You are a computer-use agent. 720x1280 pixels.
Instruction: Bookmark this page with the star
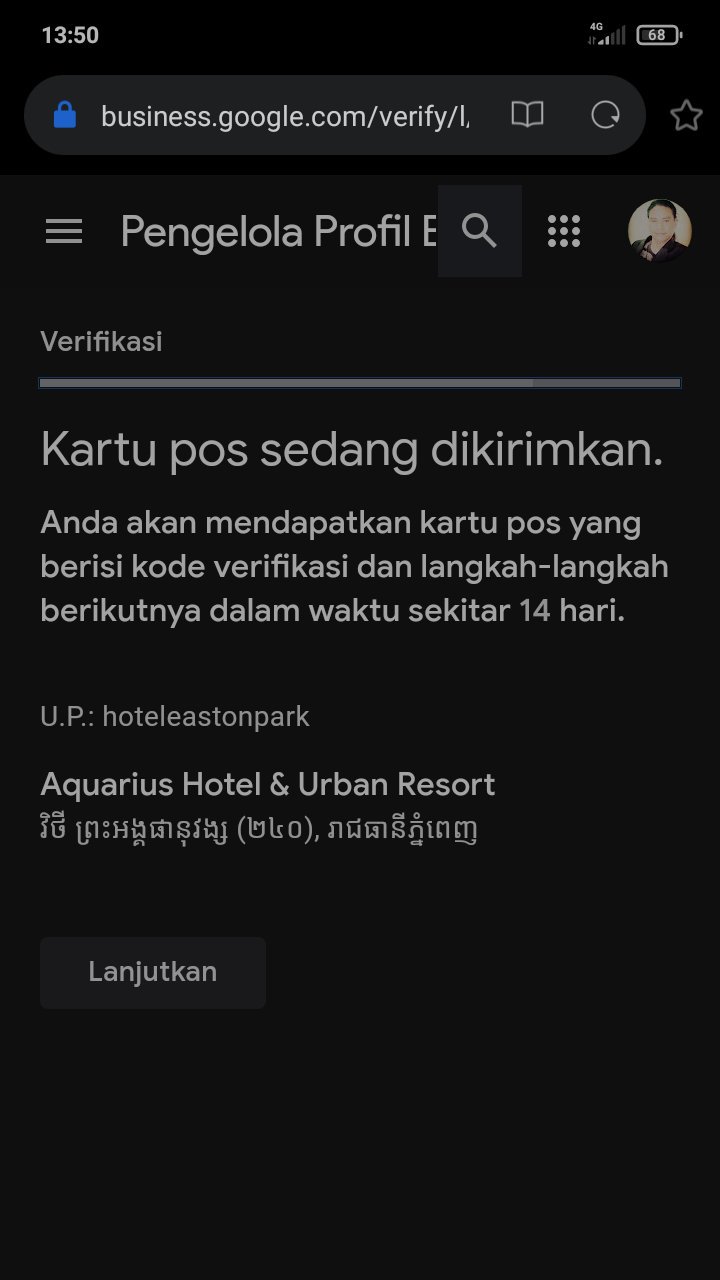click(x=686, y=116)
